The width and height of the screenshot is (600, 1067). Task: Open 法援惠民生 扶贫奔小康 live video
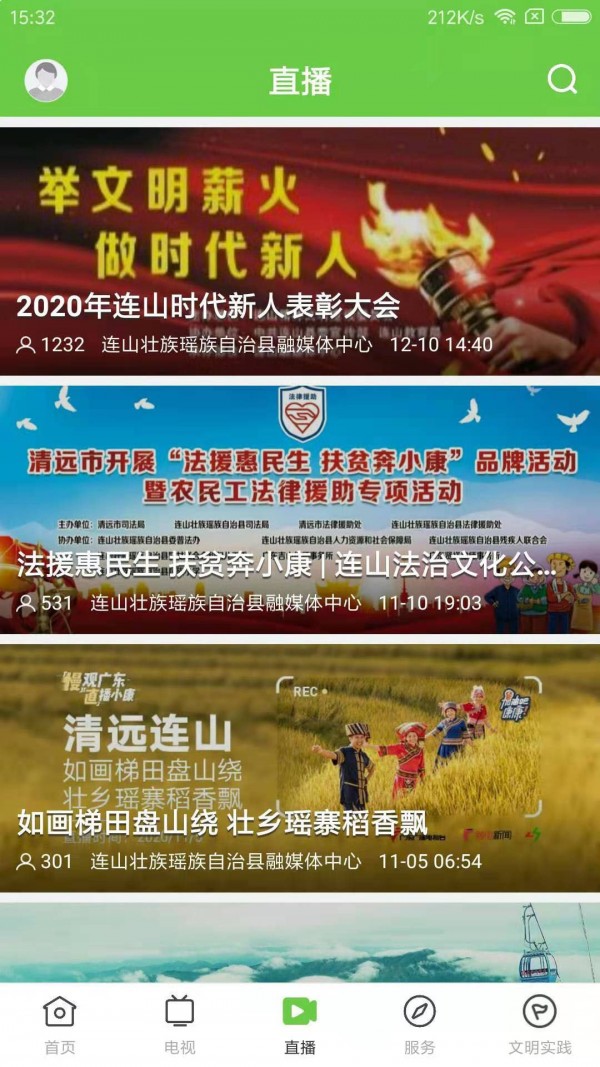[x=300, y=508]
